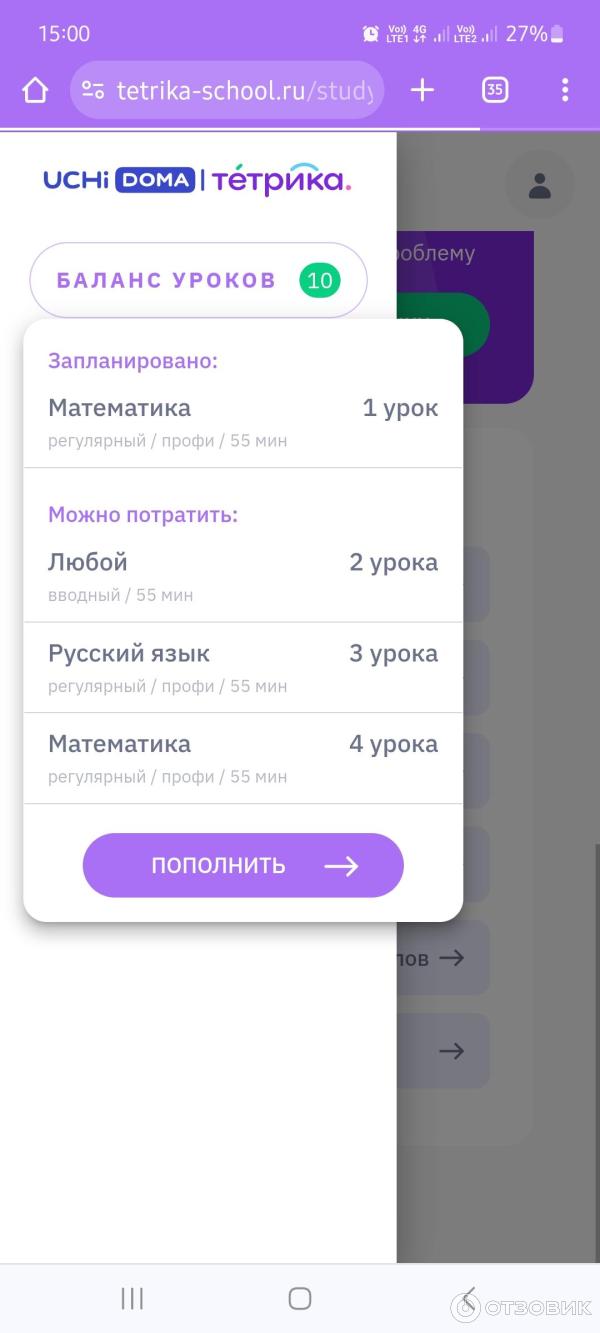Show the open tabs switcher
The width and height of the screenshot is (600, 1333).
click(494, 91)
